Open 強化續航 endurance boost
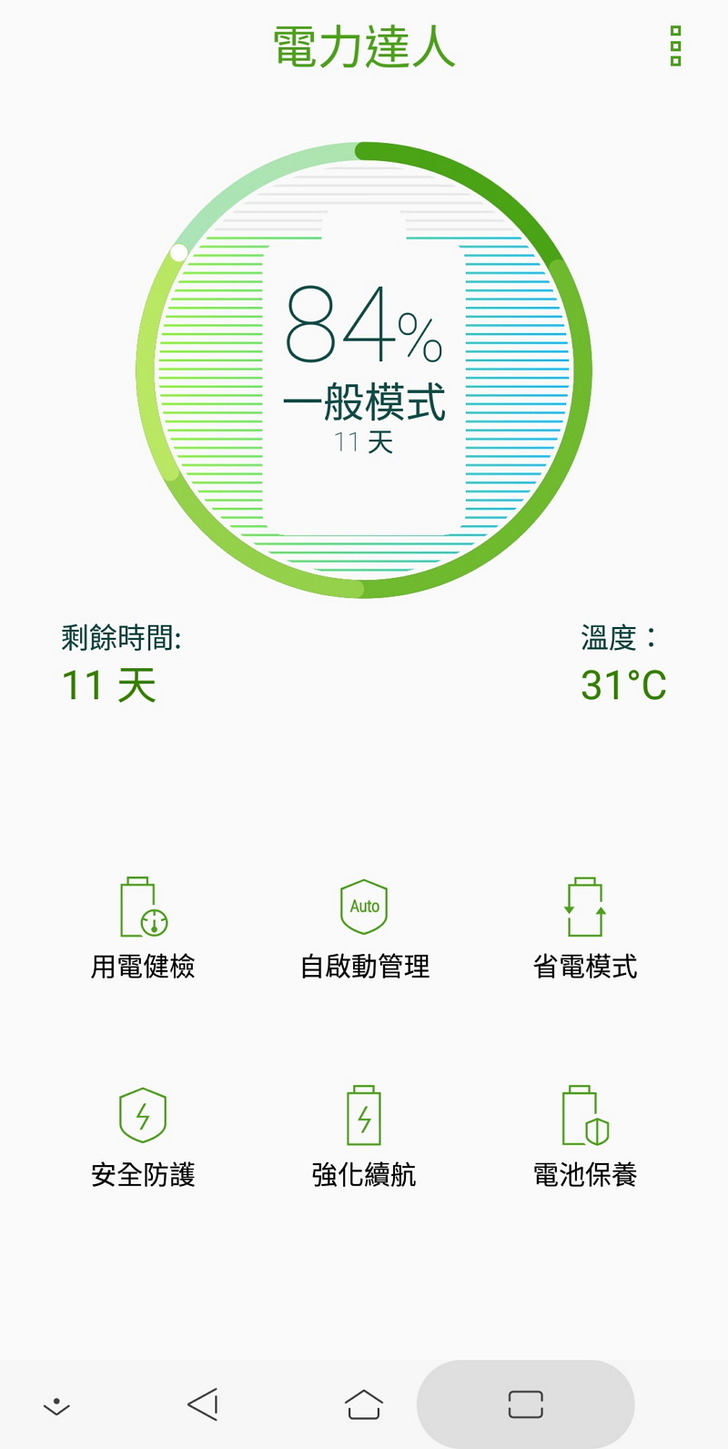The image size is (728, 1449). click(x=364, y=1136)
